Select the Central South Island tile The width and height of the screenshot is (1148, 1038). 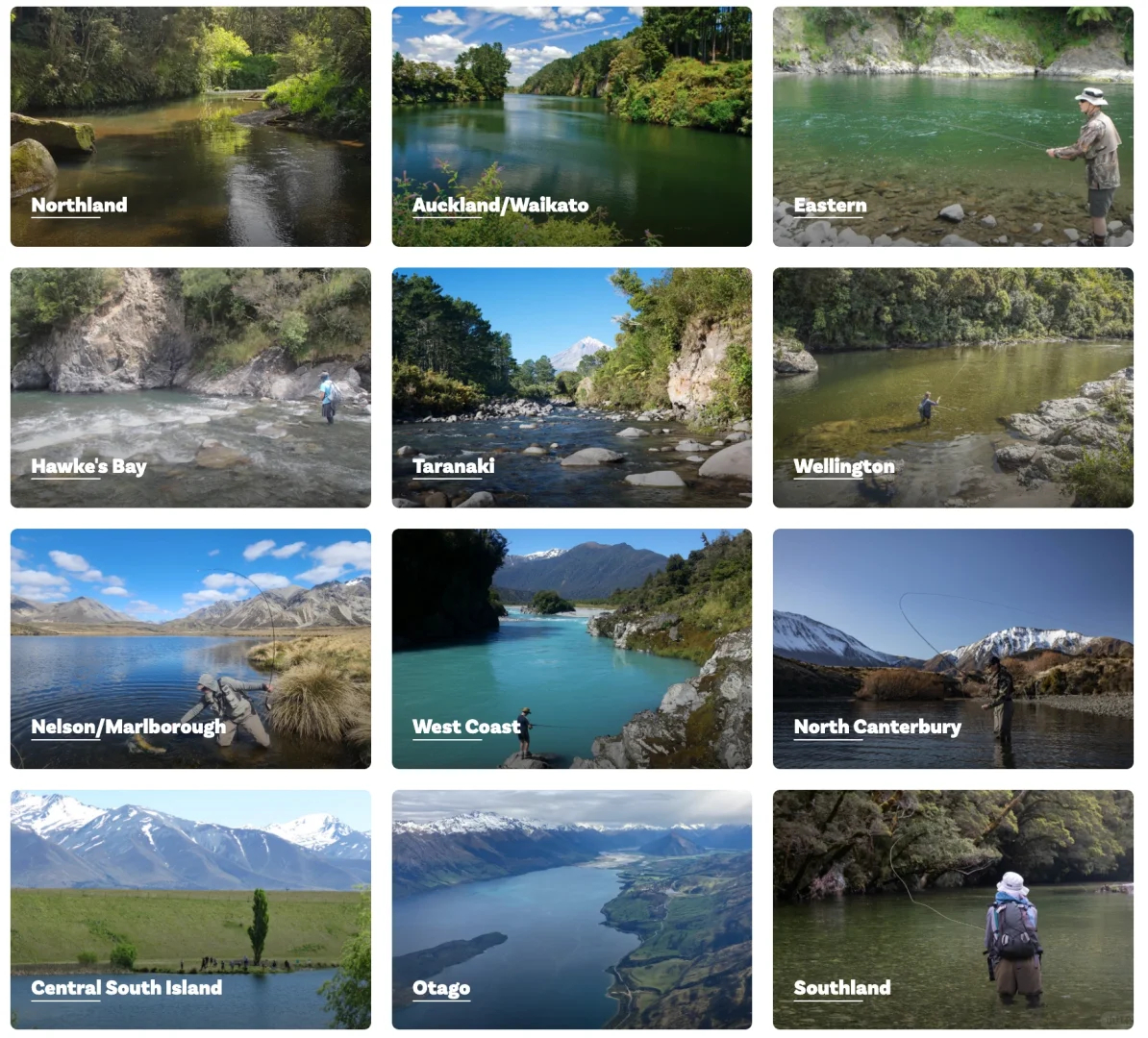click(190, 909)
